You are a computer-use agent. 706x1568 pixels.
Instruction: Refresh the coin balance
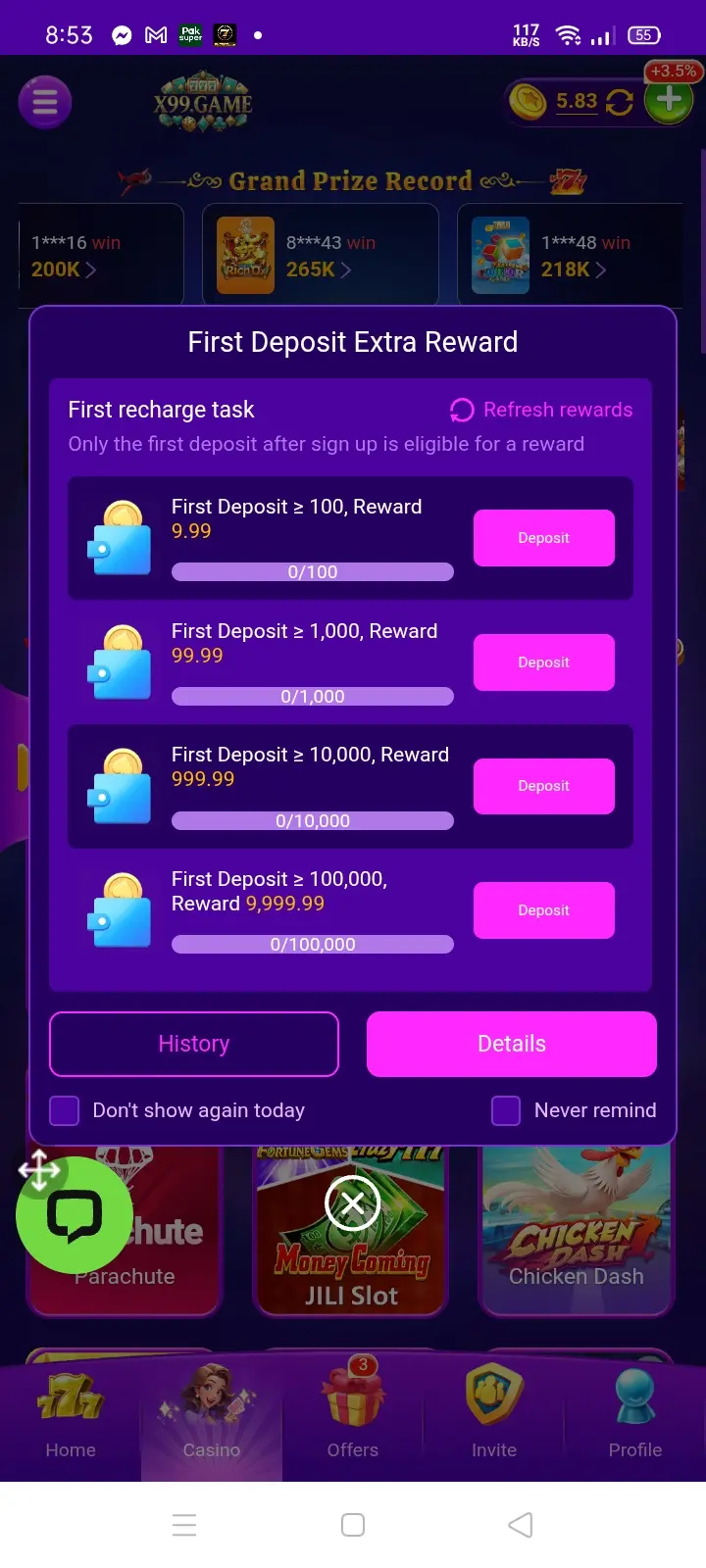pos(619,102)
